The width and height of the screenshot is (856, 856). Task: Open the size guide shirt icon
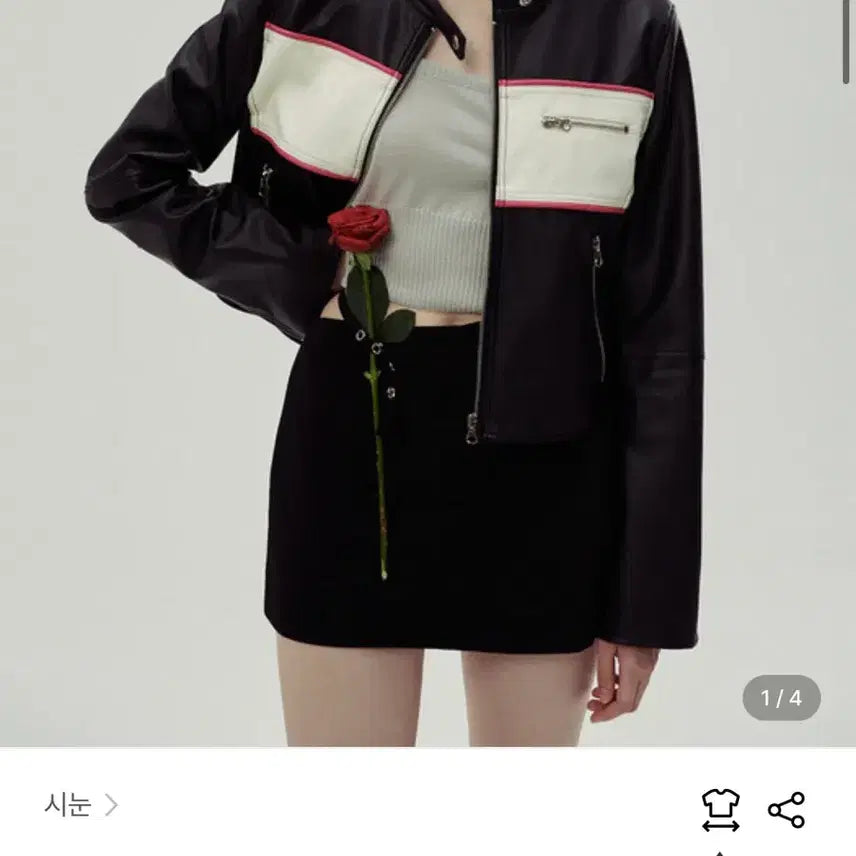tap(720, 809)
